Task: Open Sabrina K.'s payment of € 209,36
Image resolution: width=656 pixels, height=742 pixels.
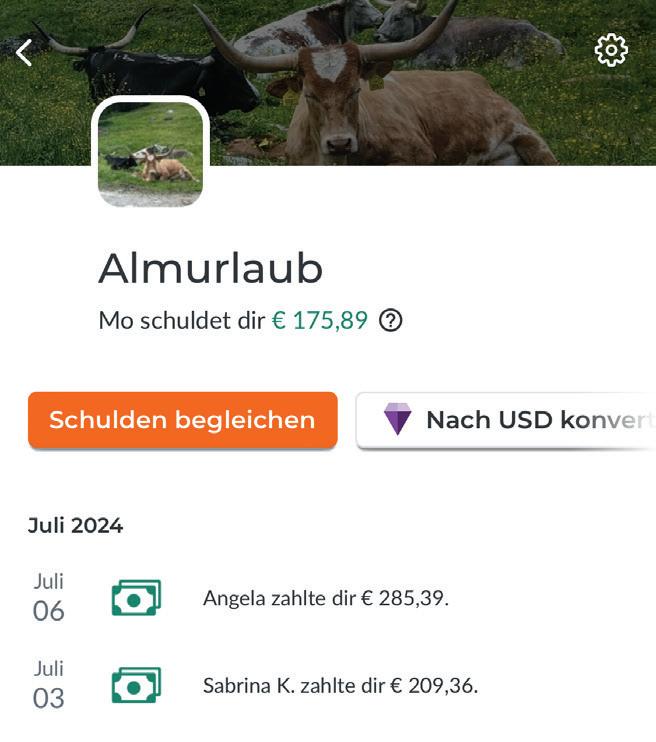Action: coord(340,686)
